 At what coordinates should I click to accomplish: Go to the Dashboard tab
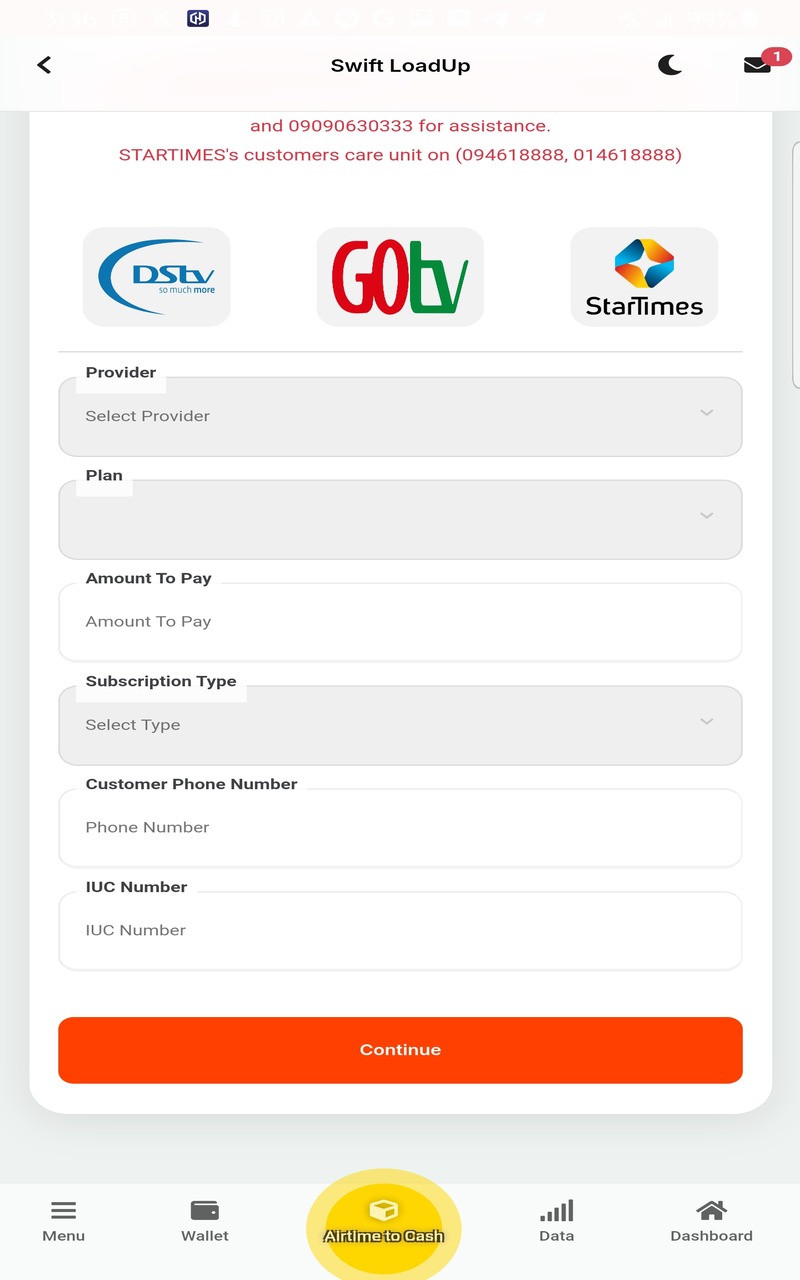(x=711, y=1221)
